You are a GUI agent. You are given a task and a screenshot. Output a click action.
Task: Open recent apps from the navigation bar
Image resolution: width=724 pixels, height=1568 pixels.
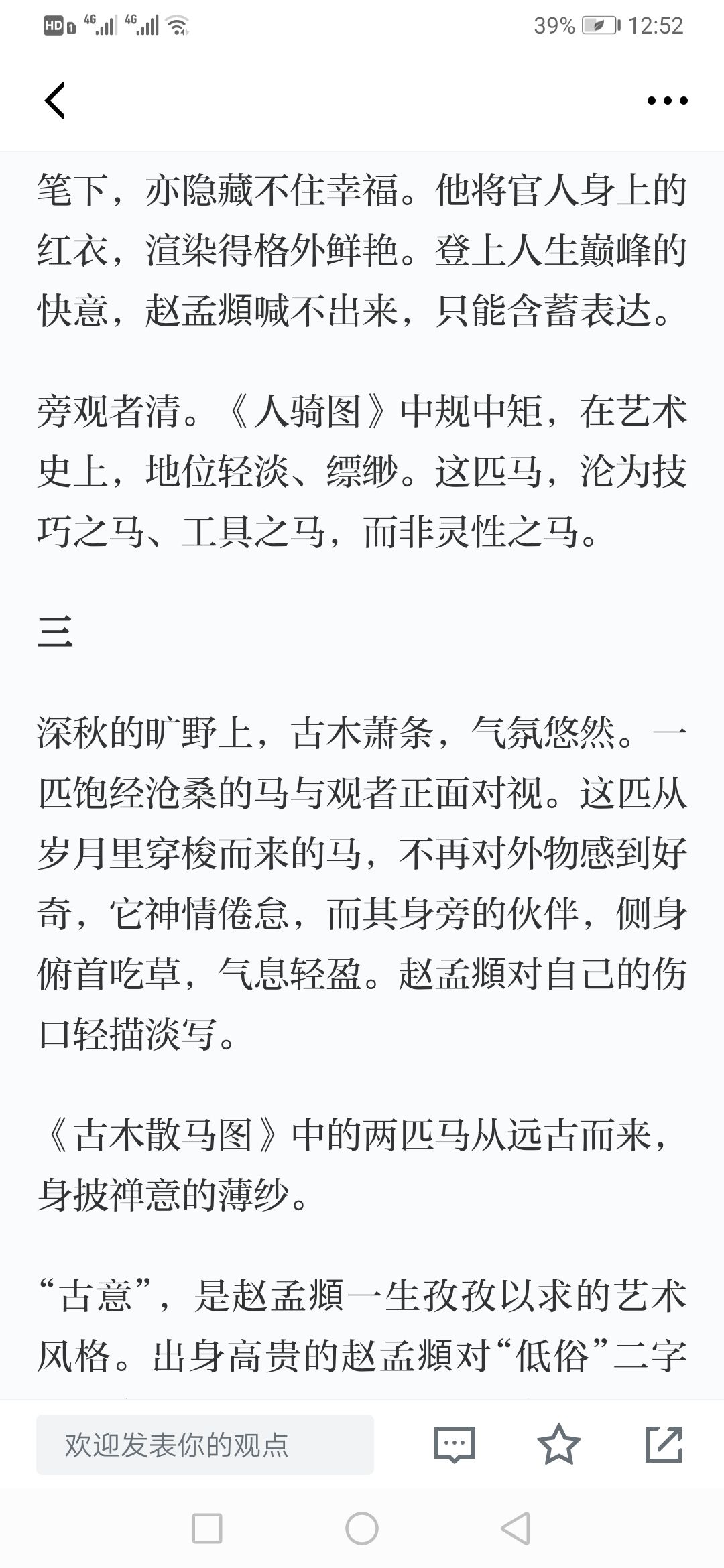tap(207, 1528)
